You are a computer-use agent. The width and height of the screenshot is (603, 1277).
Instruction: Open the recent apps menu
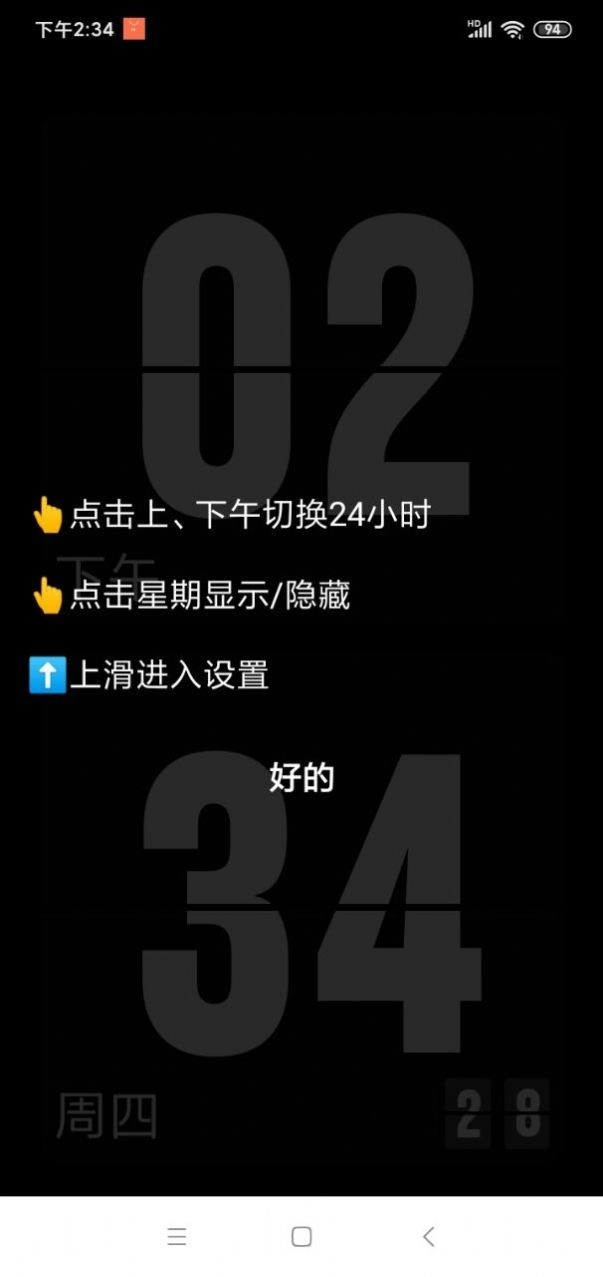point(177,1236)
